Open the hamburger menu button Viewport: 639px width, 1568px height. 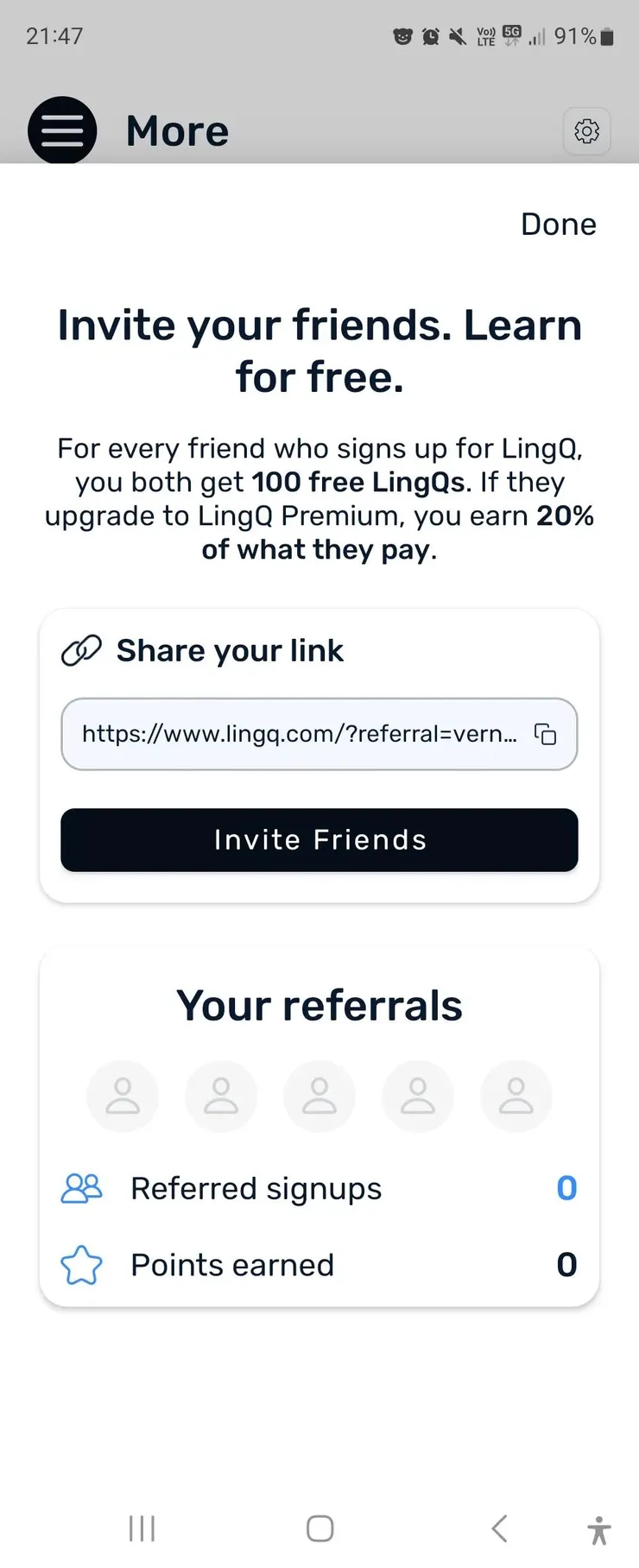point(62,130)
